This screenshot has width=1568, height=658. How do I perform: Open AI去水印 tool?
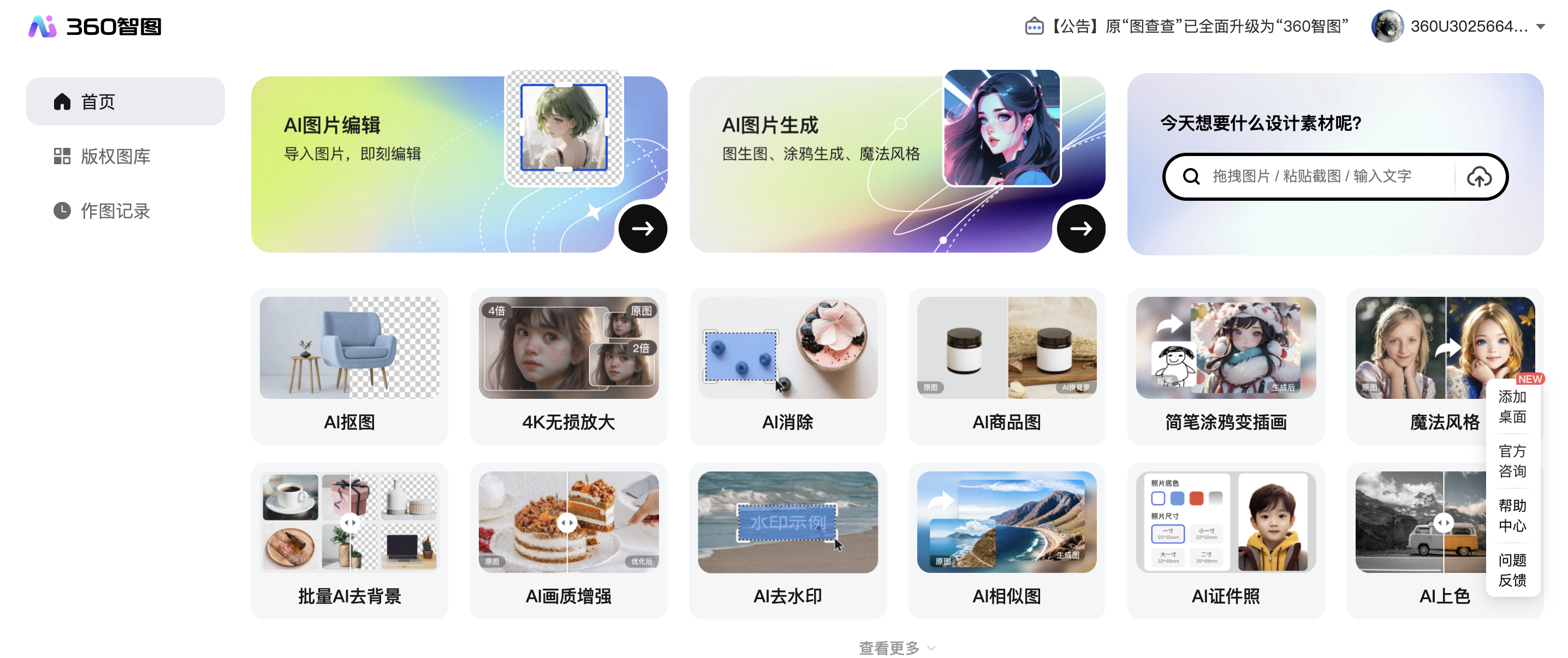(x=787, y=541)
